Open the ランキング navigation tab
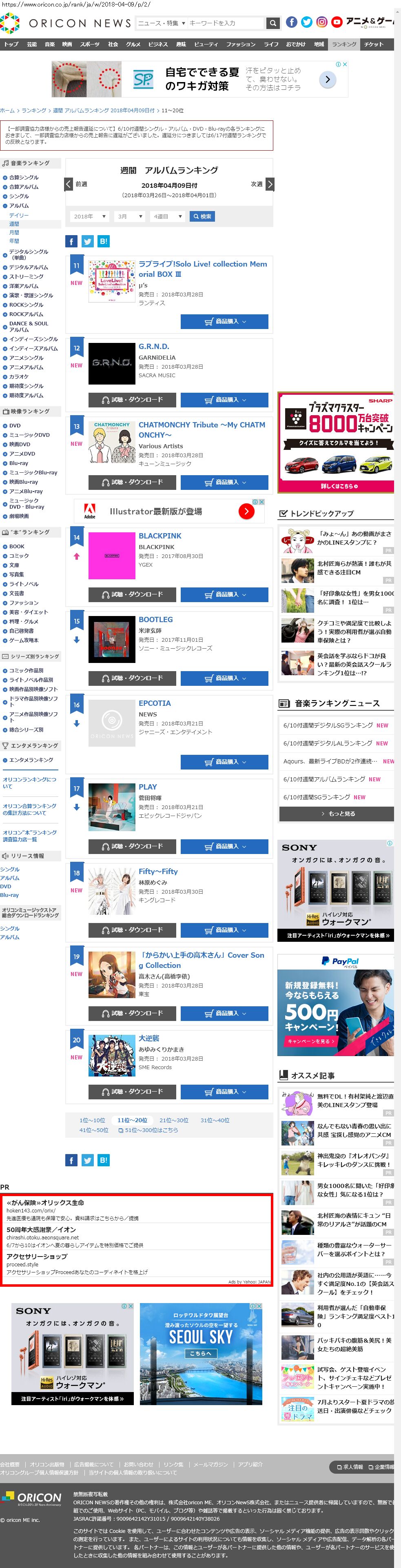The image size is (401, 1568). click(x=344, y=44)
